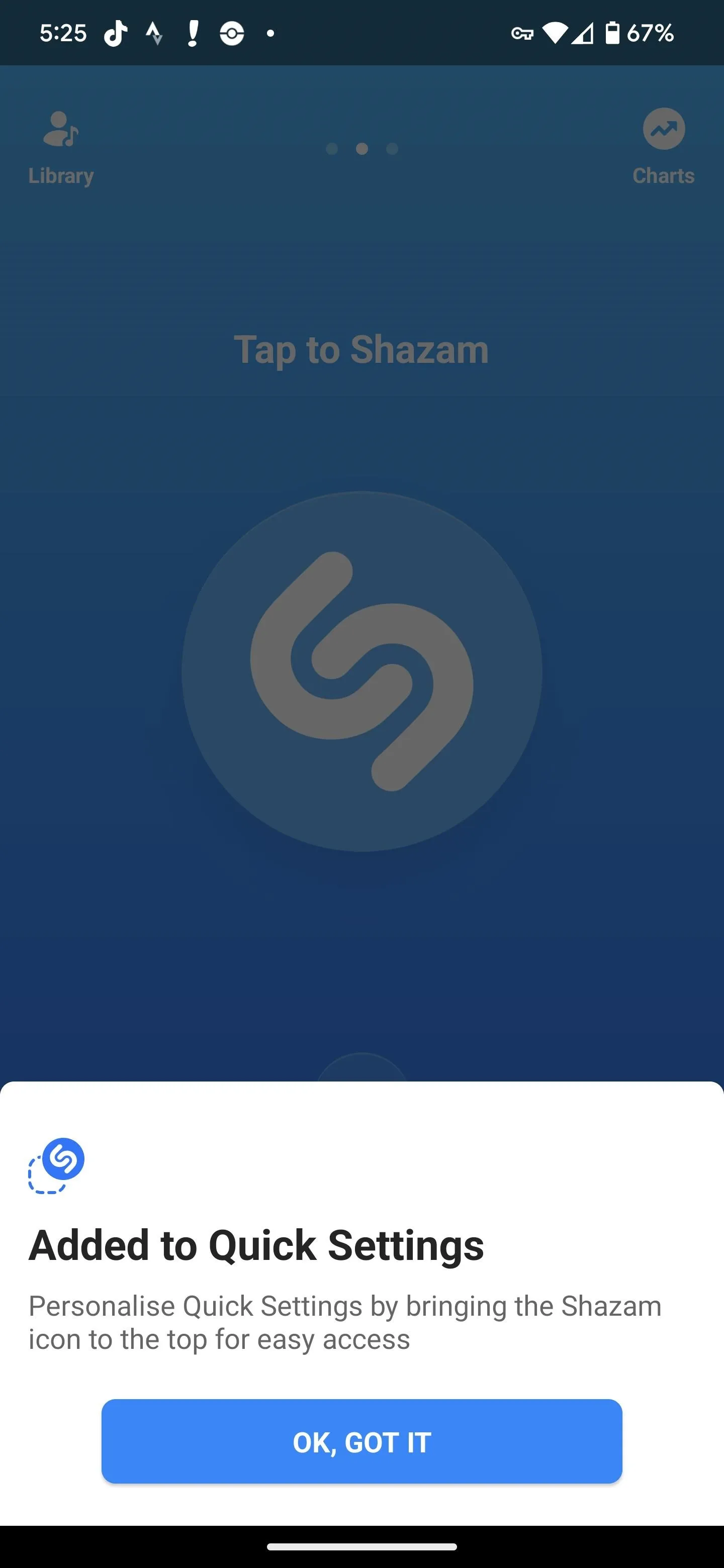The image size is (724, 1568).
Task: Open the Library section
Action: point(61,148)
